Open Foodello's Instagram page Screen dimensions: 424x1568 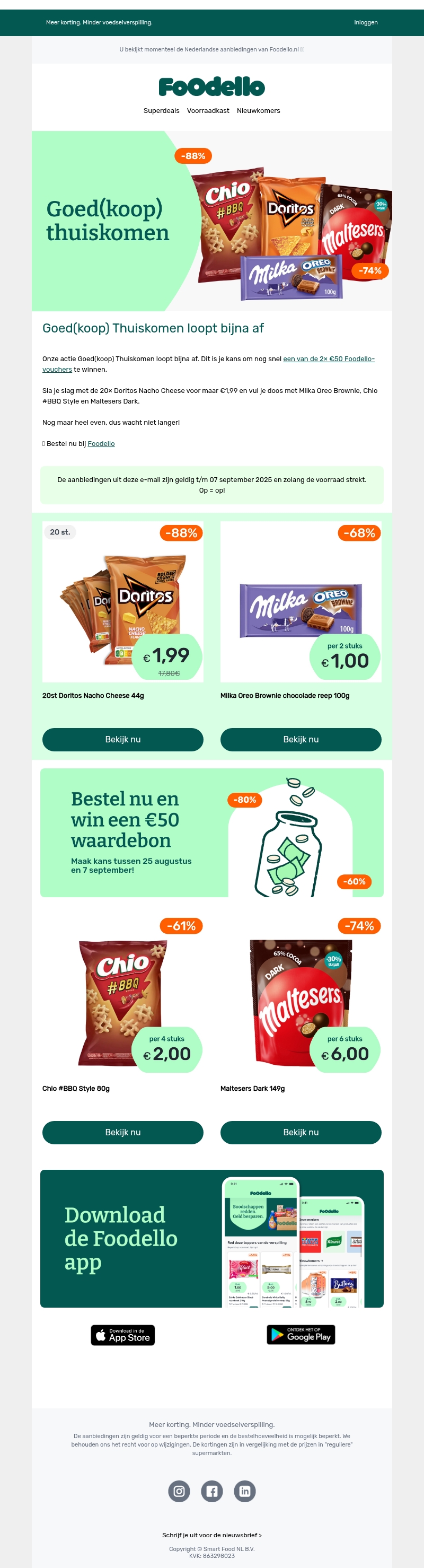point(179,1491)
